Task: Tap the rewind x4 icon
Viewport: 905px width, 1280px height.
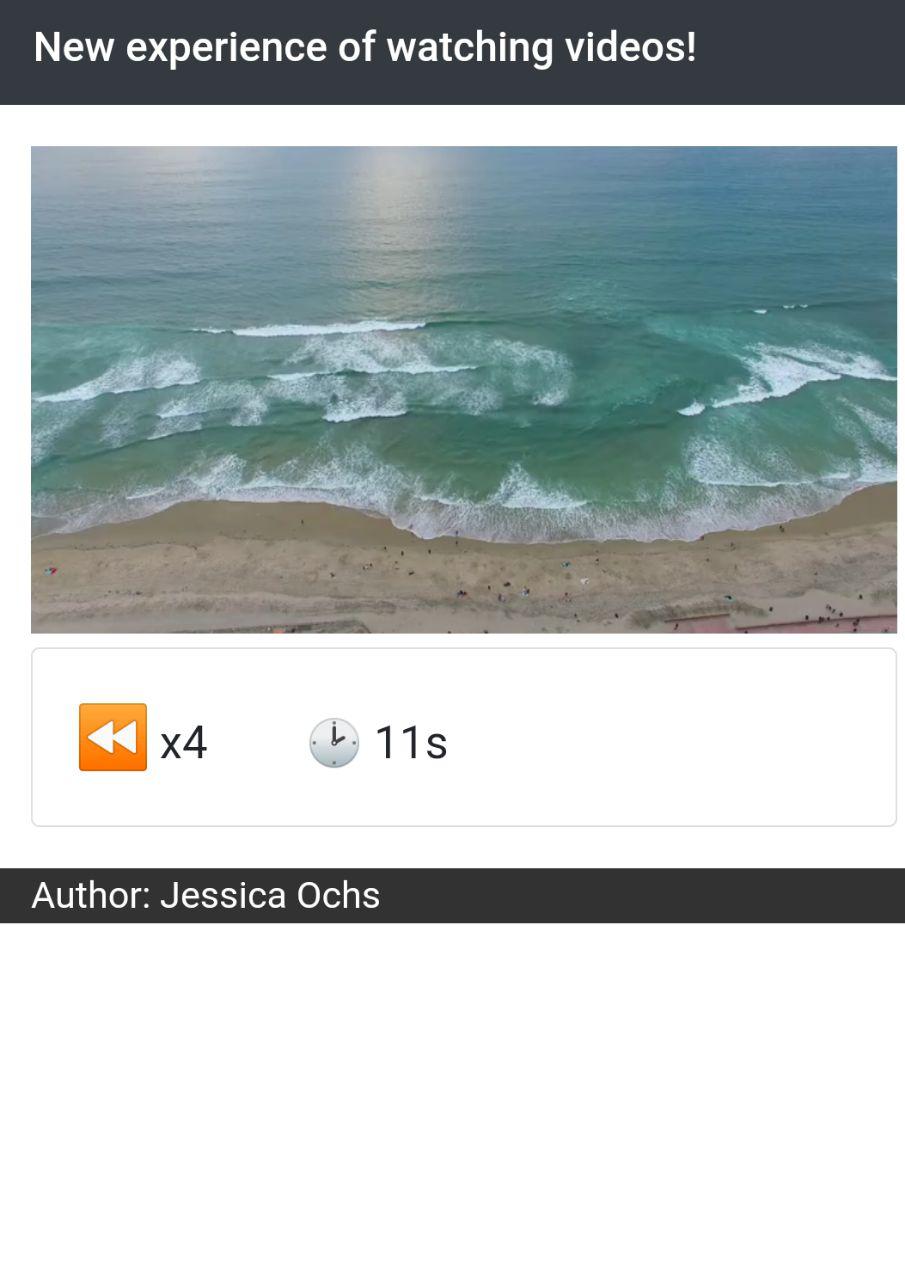Action: pyautogui.click(x=113, y=738)
